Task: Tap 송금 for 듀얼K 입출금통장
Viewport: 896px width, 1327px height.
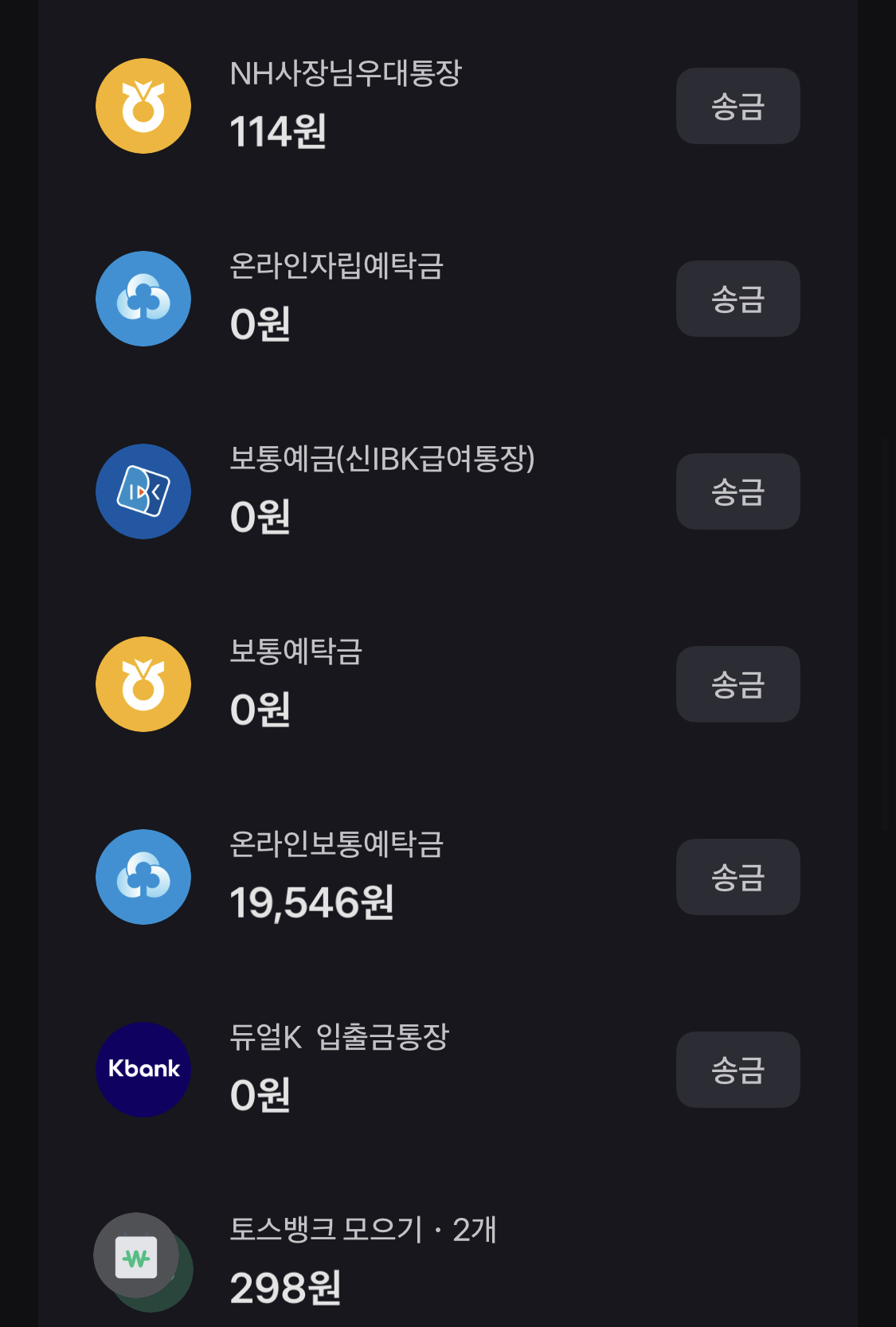Action: (738, 1070)
